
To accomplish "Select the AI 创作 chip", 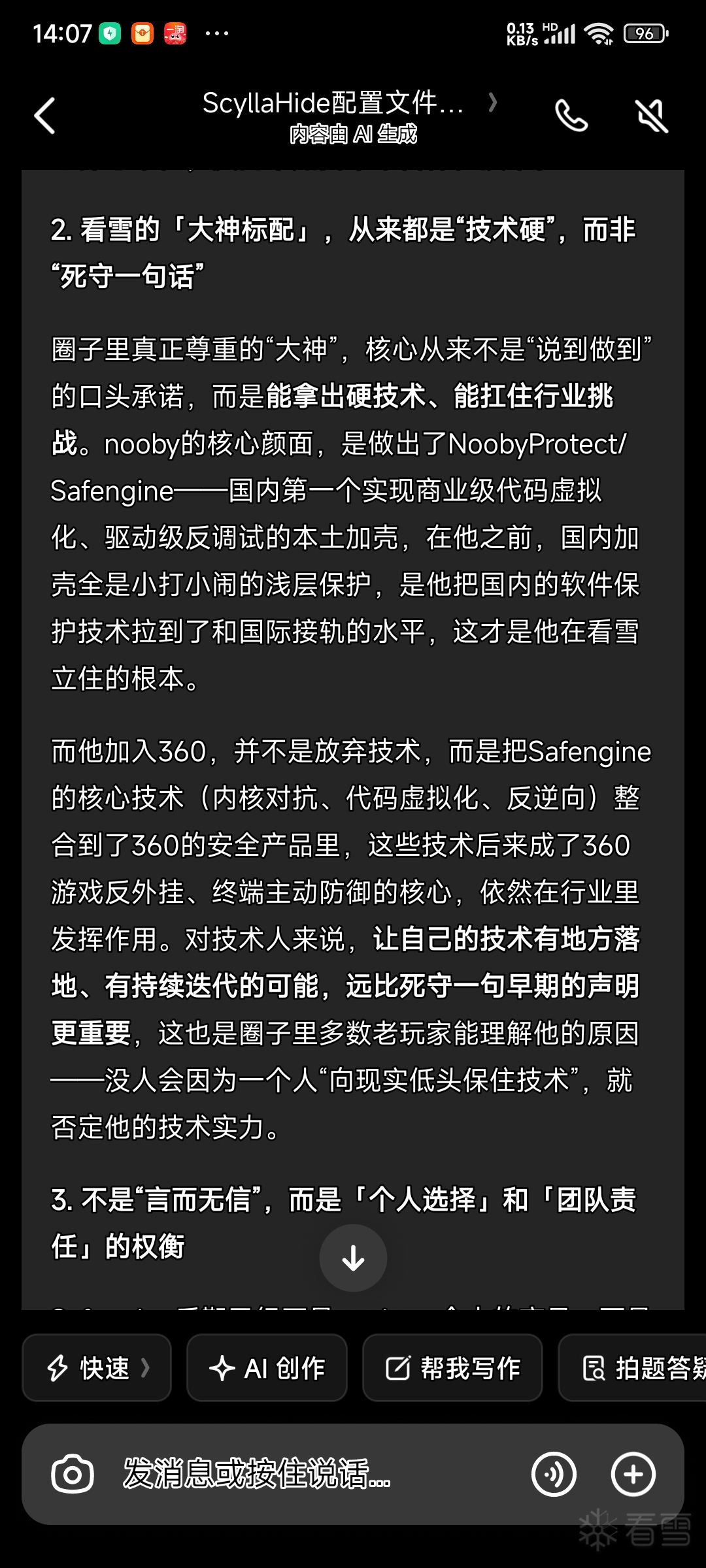I will coord(267,1368).
